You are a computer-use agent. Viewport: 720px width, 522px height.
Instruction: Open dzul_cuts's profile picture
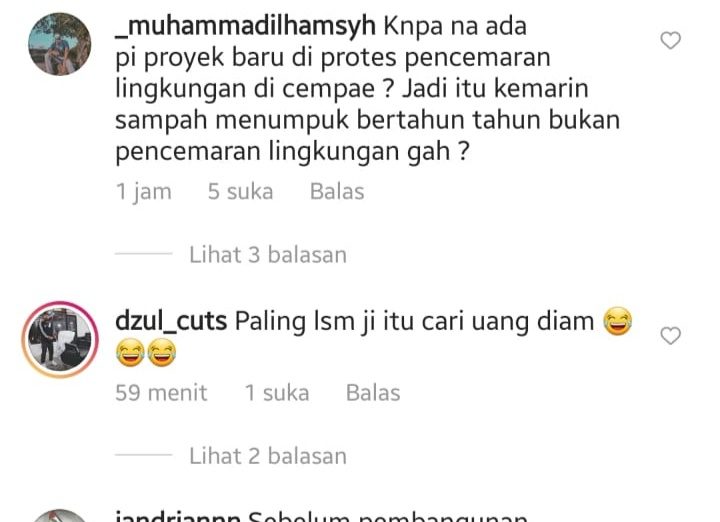point(57,338)
